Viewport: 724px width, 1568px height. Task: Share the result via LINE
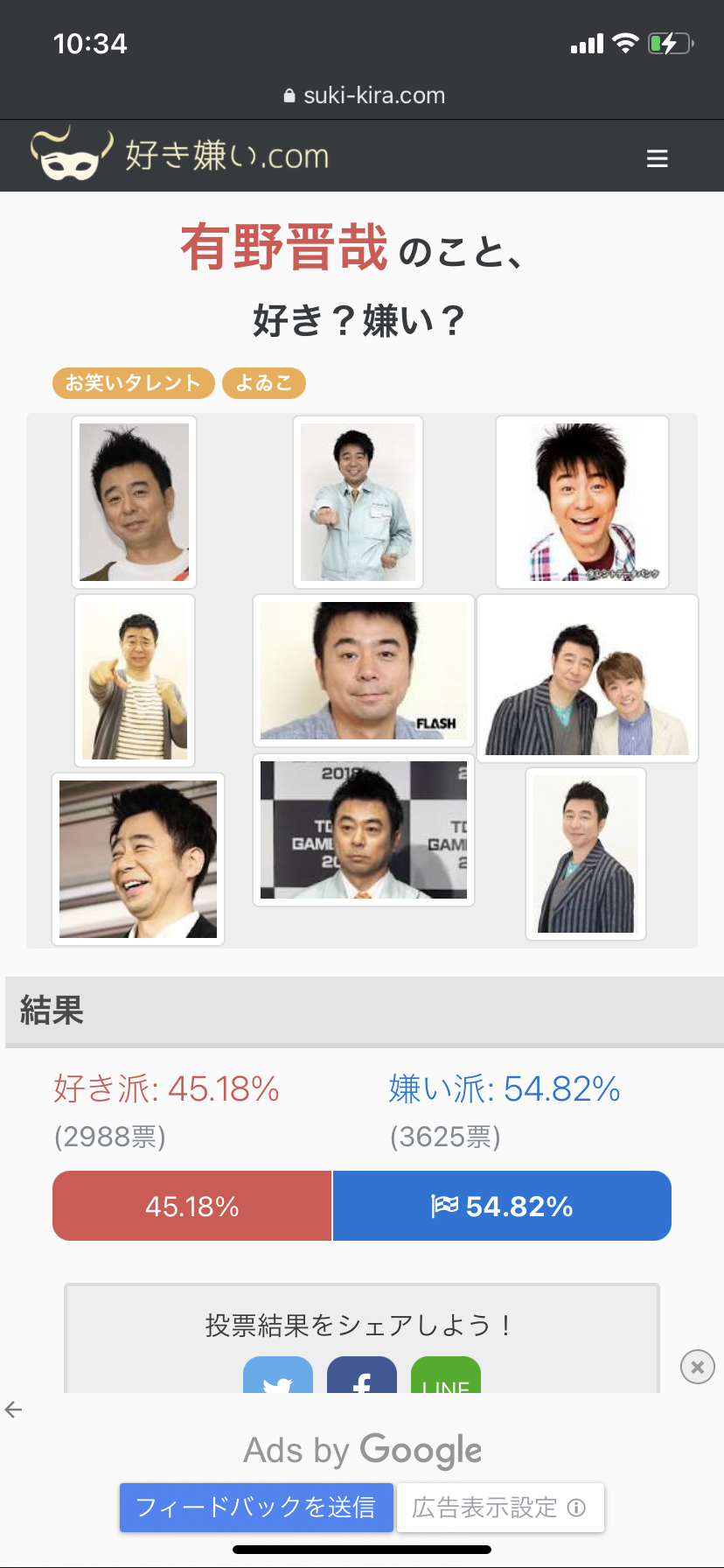tap(446, 1377)
